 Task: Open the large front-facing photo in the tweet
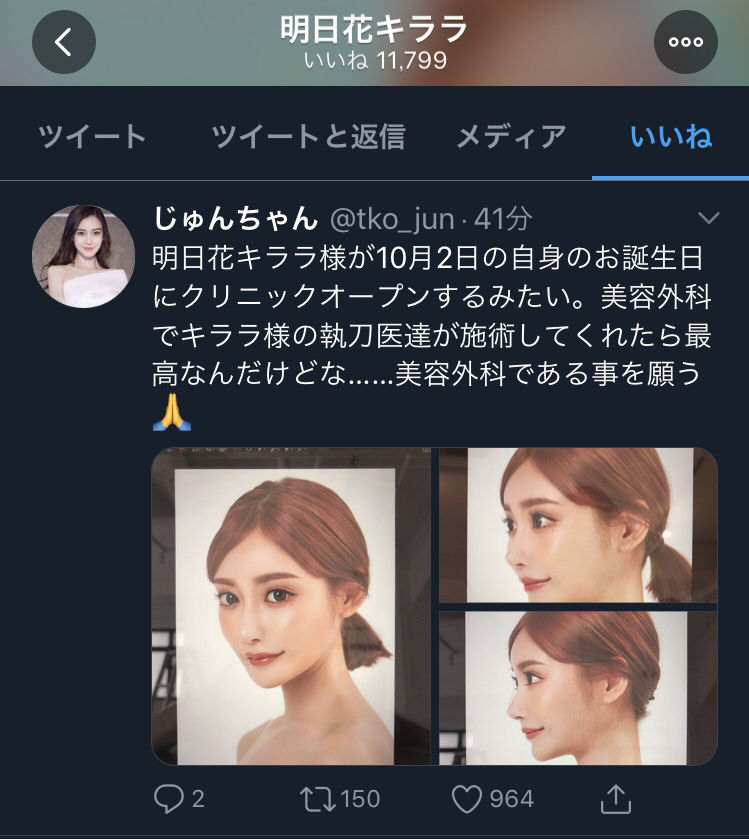(x=292, y=606)
